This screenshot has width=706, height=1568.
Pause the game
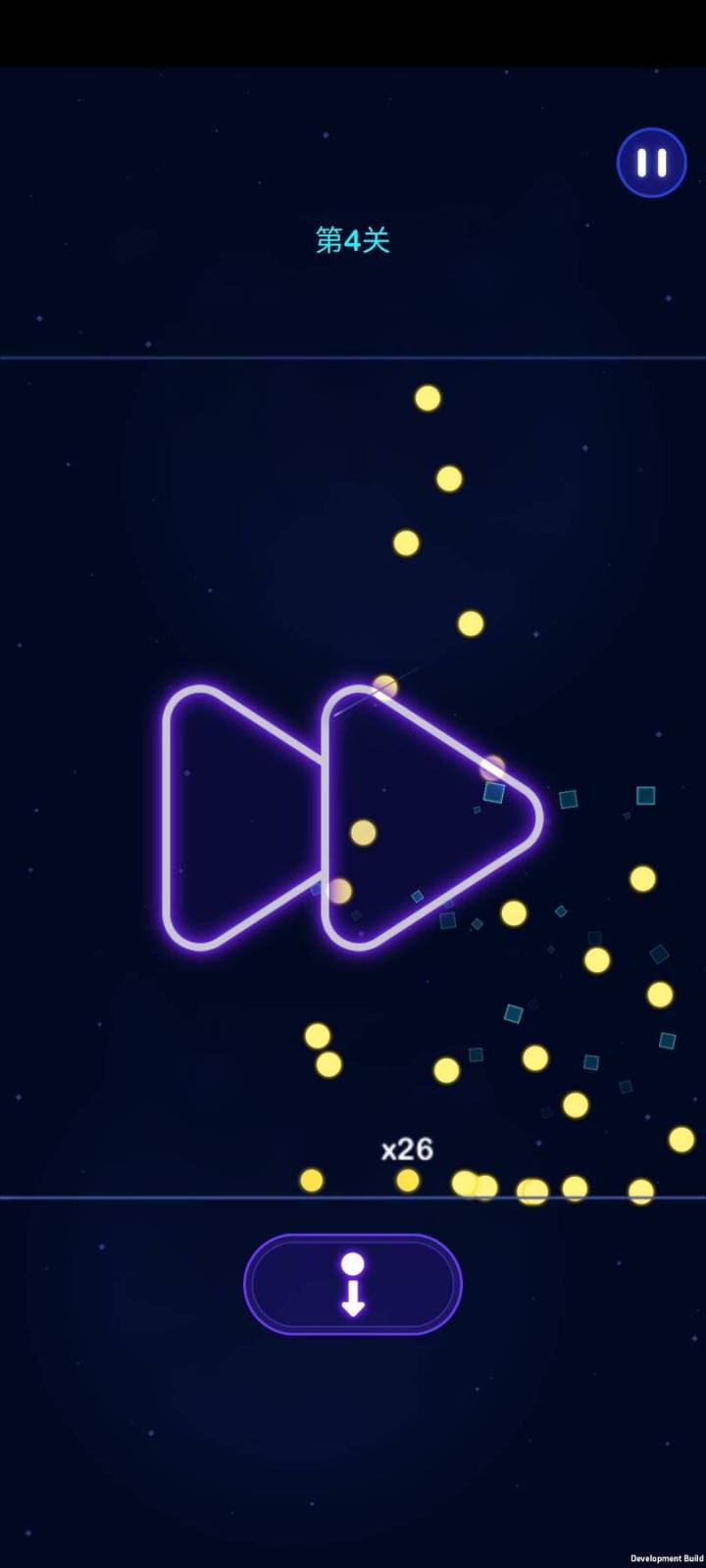point(652,163)
